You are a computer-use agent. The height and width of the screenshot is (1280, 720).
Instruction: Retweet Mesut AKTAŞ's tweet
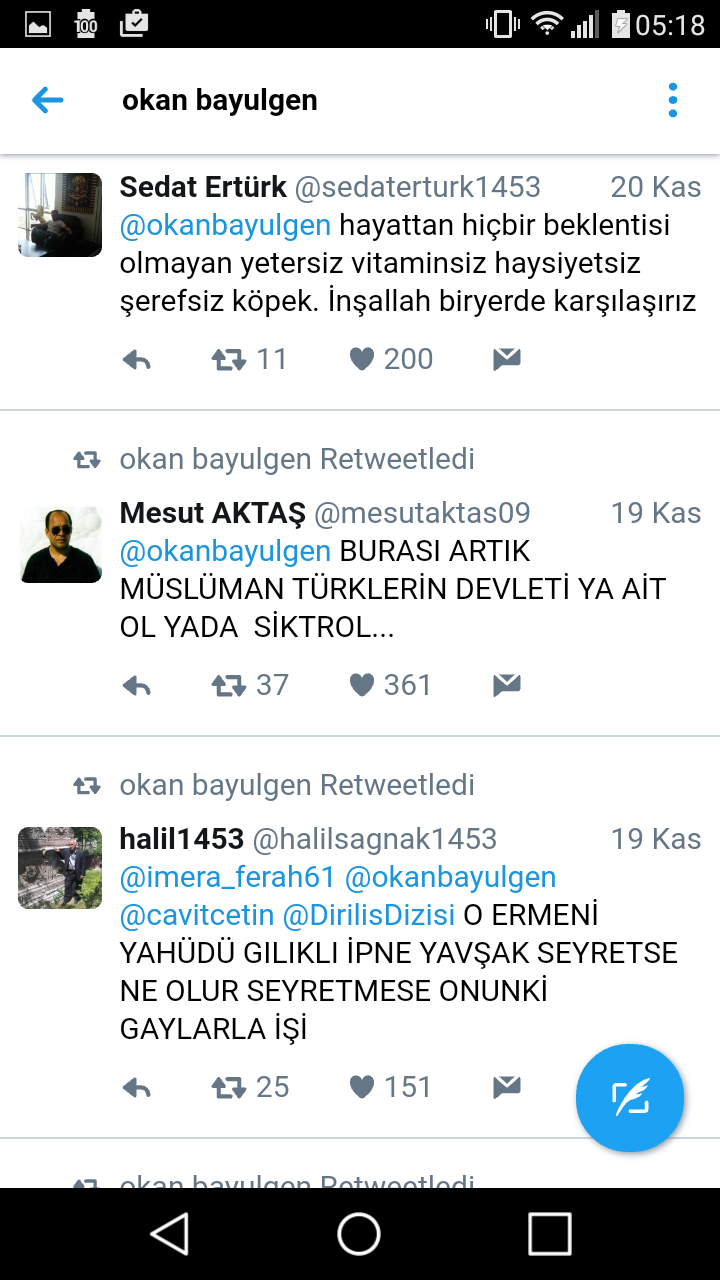point(230,686)
